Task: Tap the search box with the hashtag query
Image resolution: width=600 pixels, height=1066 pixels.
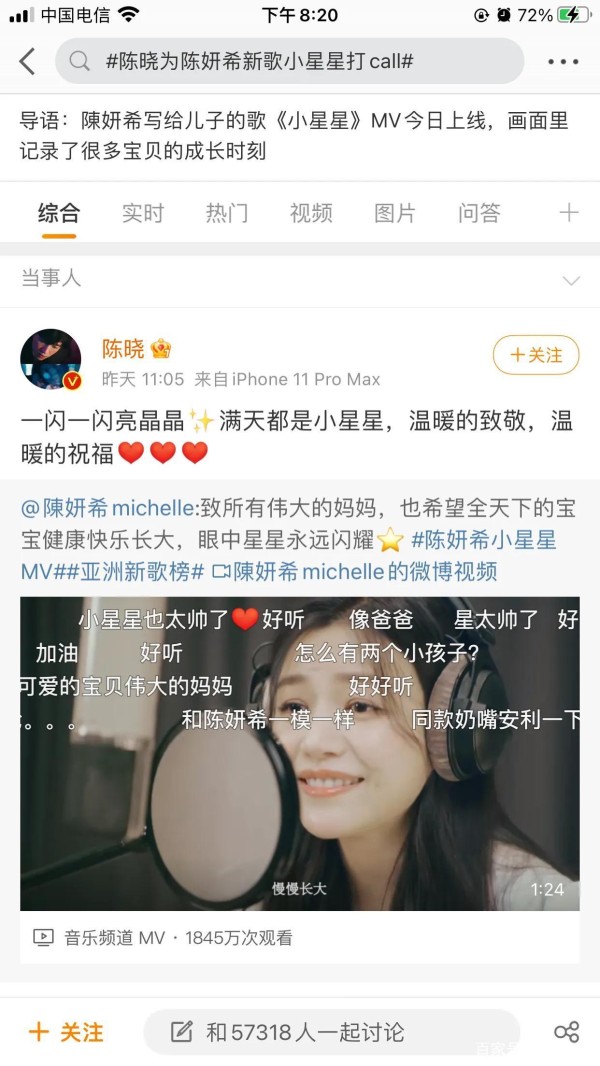Action: [x=290, y=61]
